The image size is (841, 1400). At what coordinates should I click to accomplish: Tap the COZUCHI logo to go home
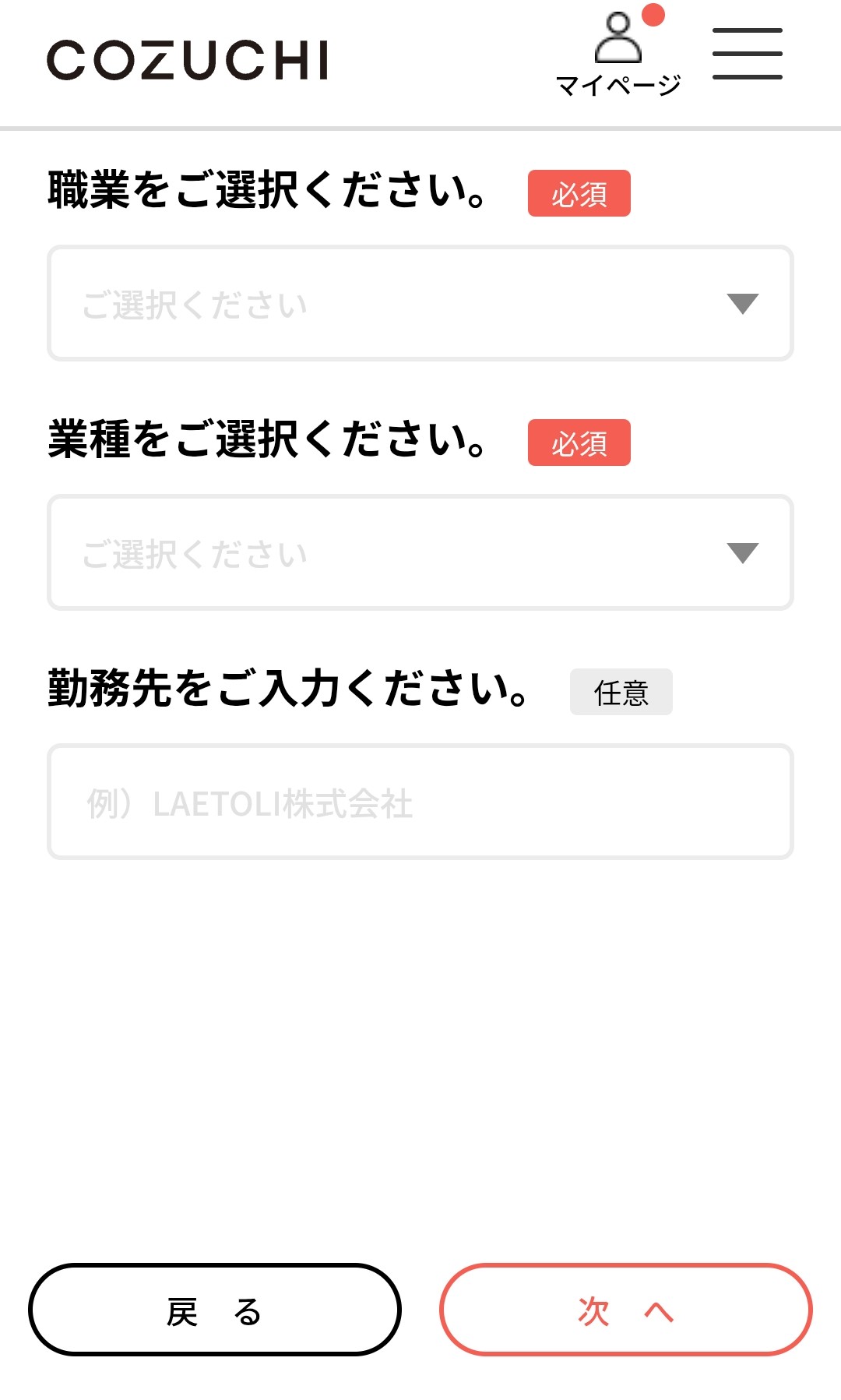point(188,61)
